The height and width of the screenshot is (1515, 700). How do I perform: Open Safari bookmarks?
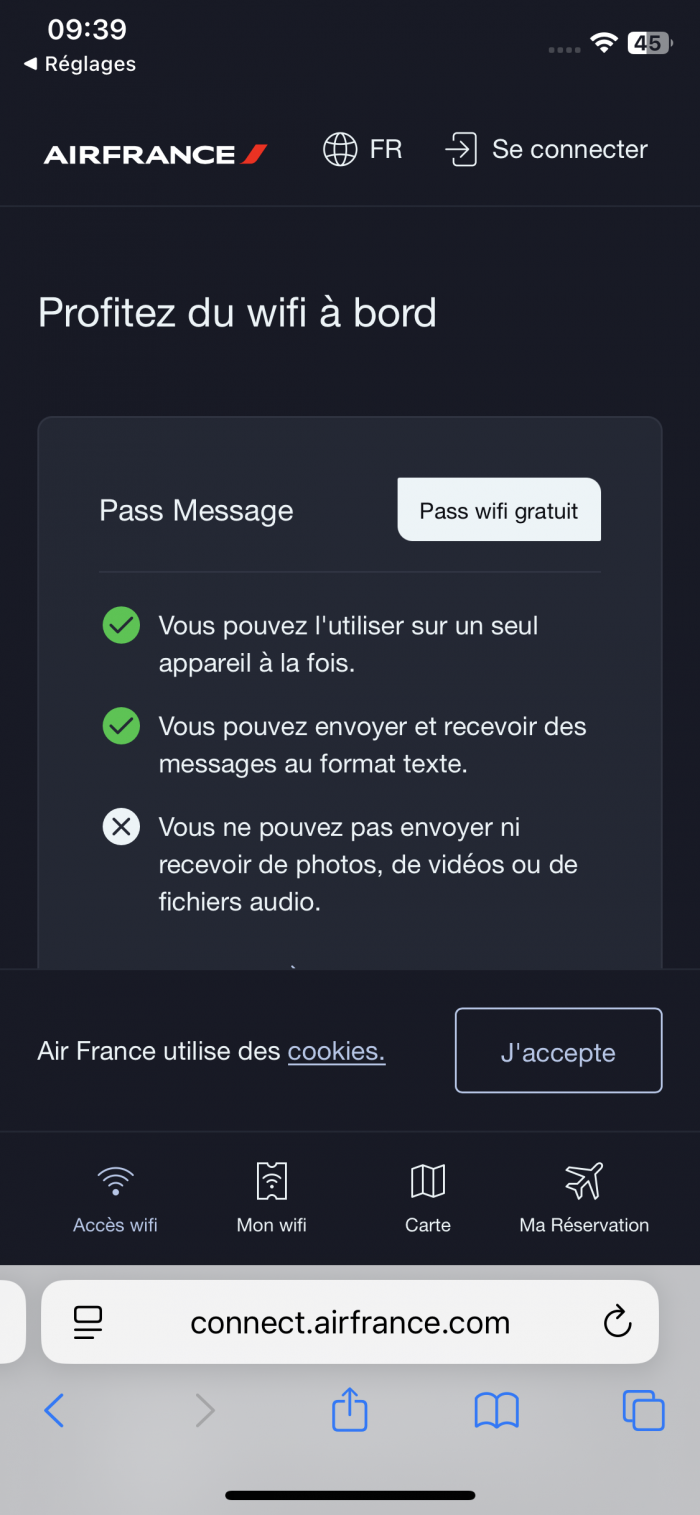pos(496,1410)
